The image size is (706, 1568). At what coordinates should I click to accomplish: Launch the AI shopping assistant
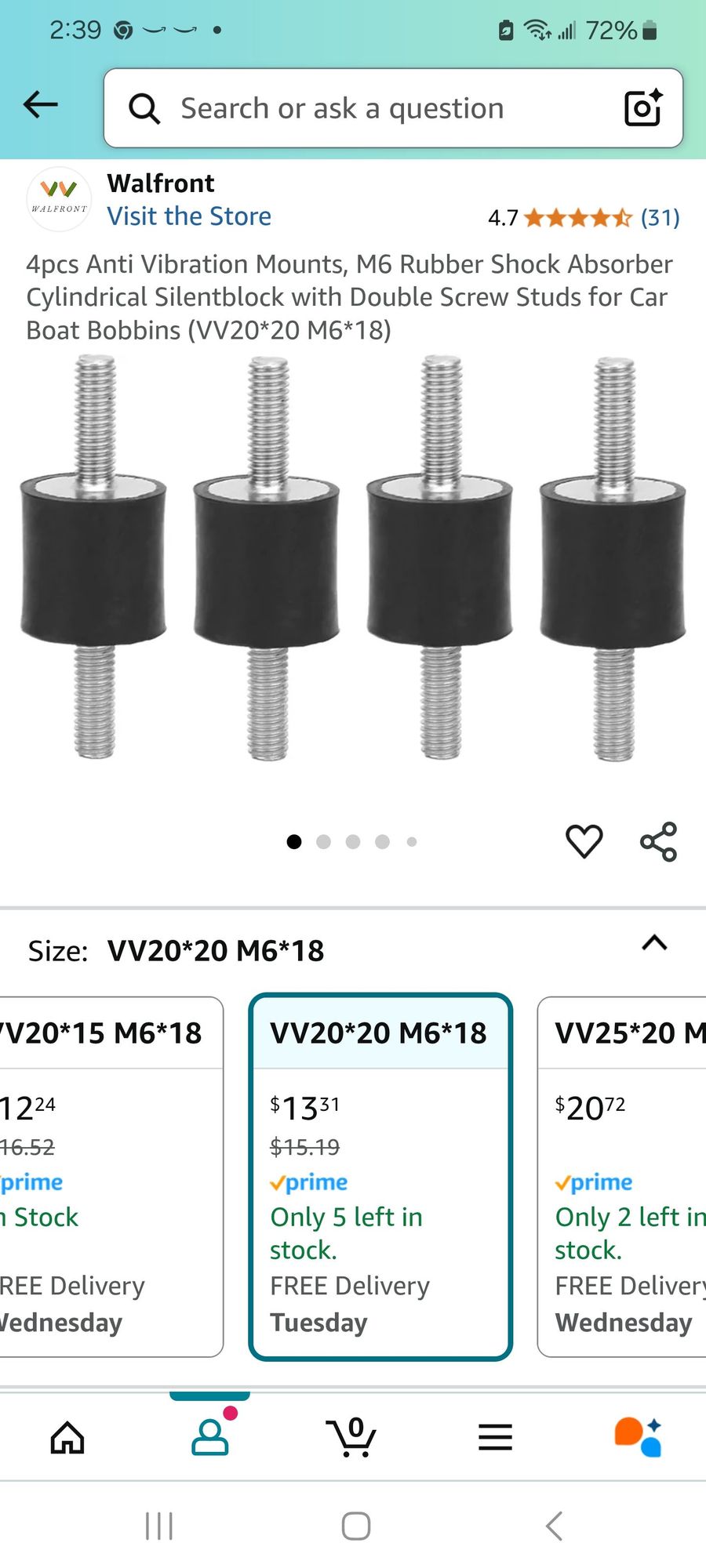click(638, 1438)
